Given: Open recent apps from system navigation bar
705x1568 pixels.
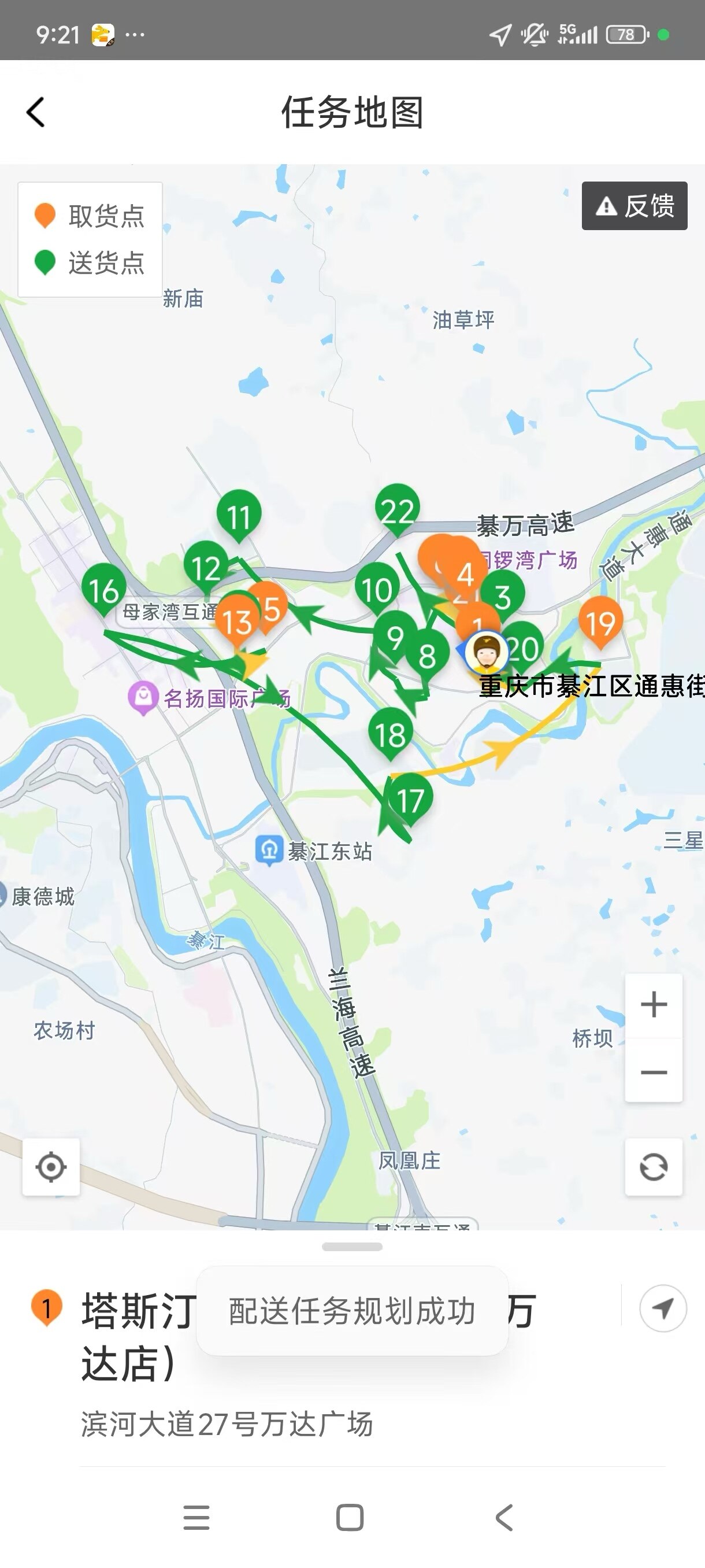Looking at the screenshot, I should tap(196, 1518).
